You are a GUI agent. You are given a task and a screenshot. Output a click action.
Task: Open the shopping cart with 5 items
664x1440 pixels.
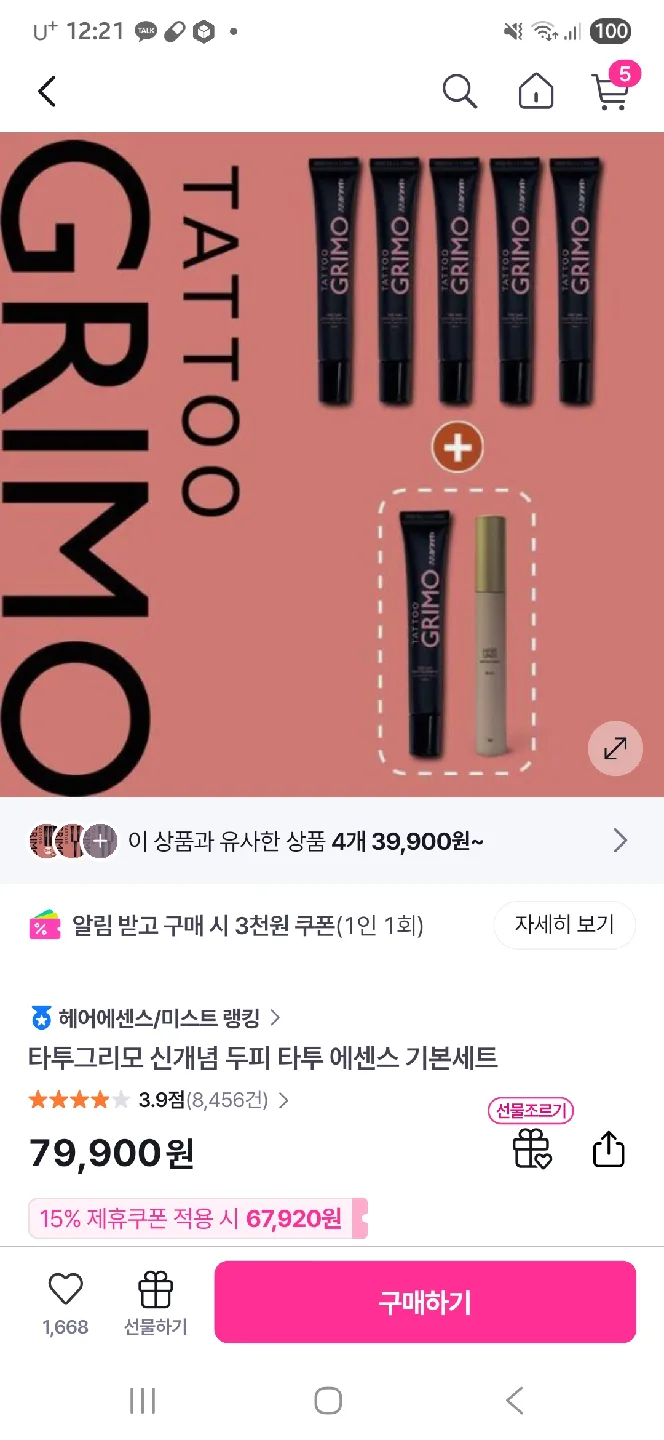(x=611, y=90)
